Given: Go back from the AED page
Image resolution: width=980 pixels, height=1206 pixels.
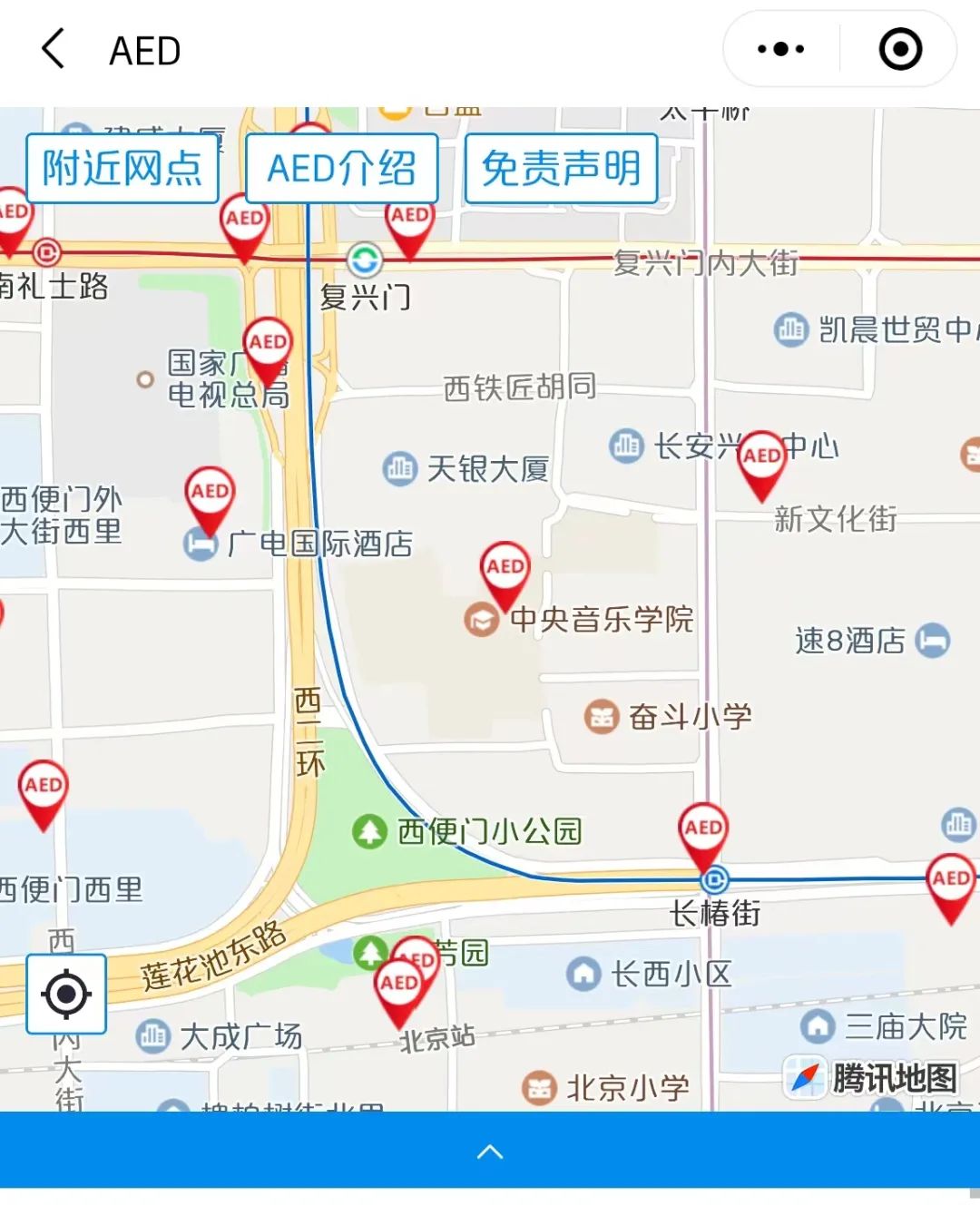Looking at the screenshot, I should (54, 49).
